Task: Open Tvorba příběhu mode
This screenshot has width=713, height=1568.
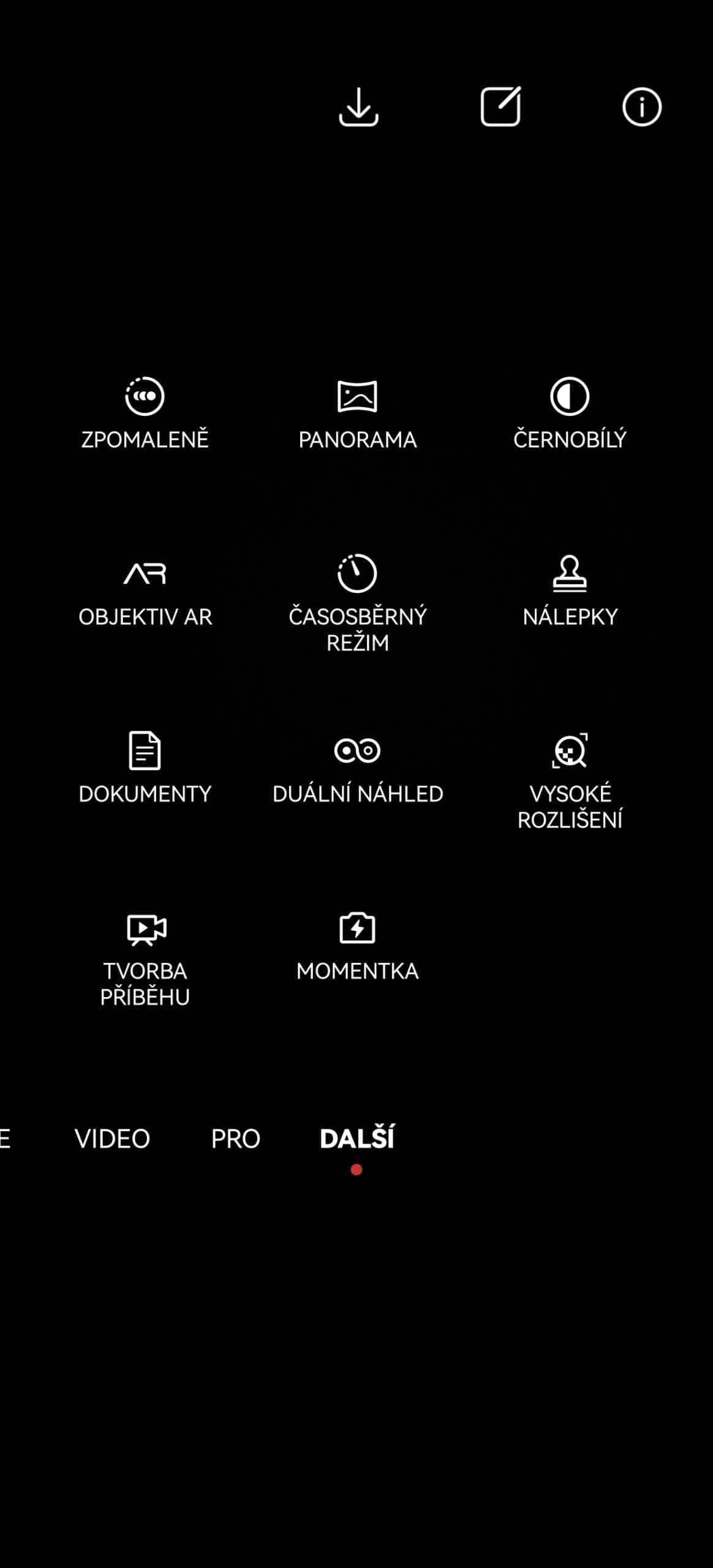Action: pyautogui.click(x=145, y=959)
